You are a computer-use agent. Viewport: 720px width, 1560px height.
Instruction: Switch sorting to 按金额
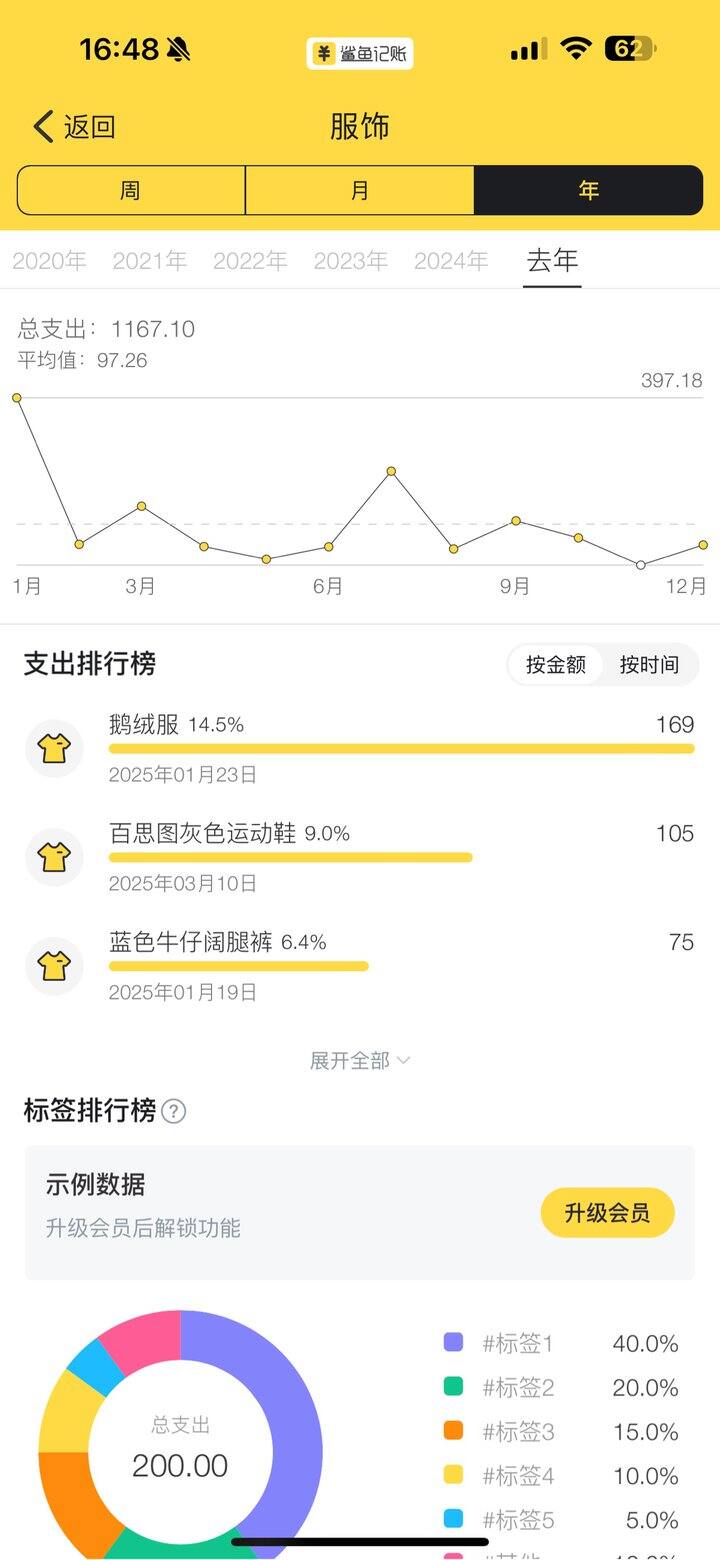[554, 665]
